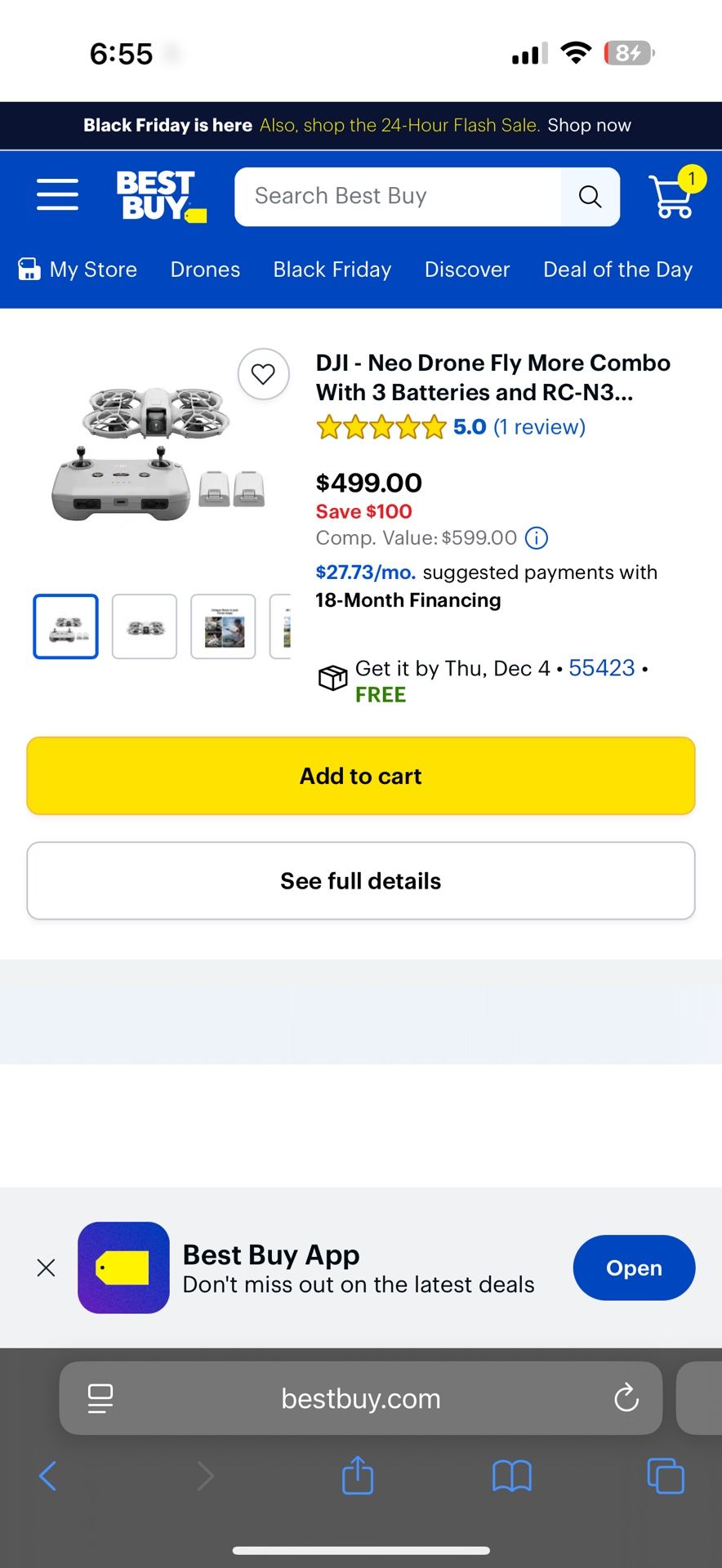Open Deal of the Day

click(x=617, y=269)
